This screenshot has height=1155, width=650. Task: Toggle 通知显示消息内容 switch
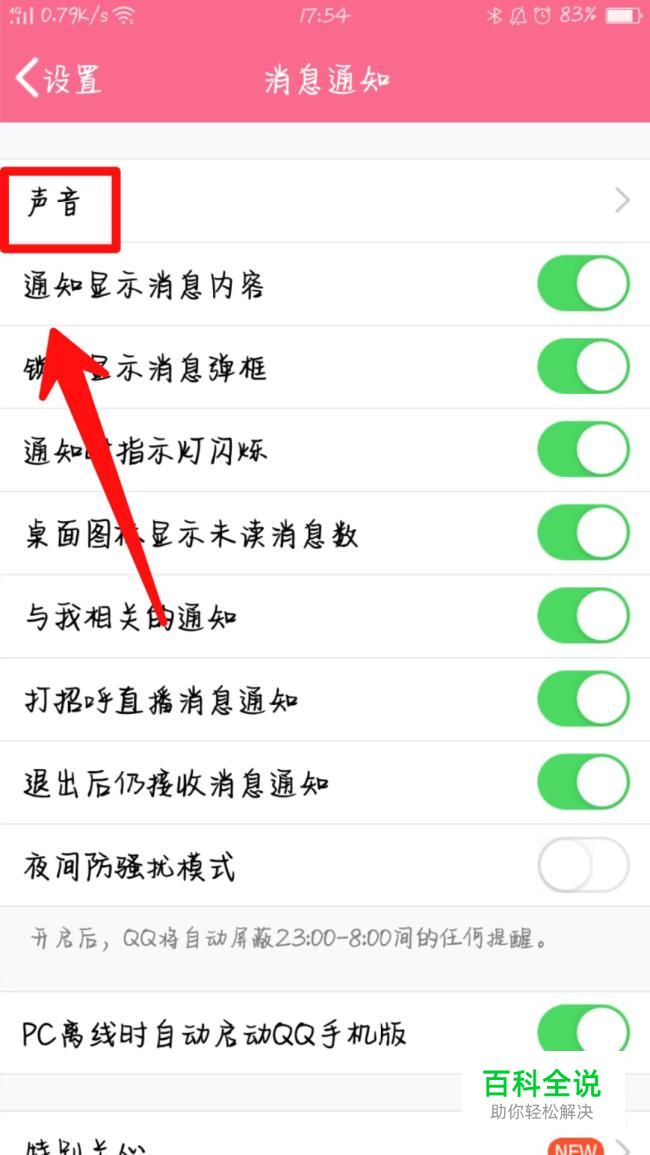[584, 284]
